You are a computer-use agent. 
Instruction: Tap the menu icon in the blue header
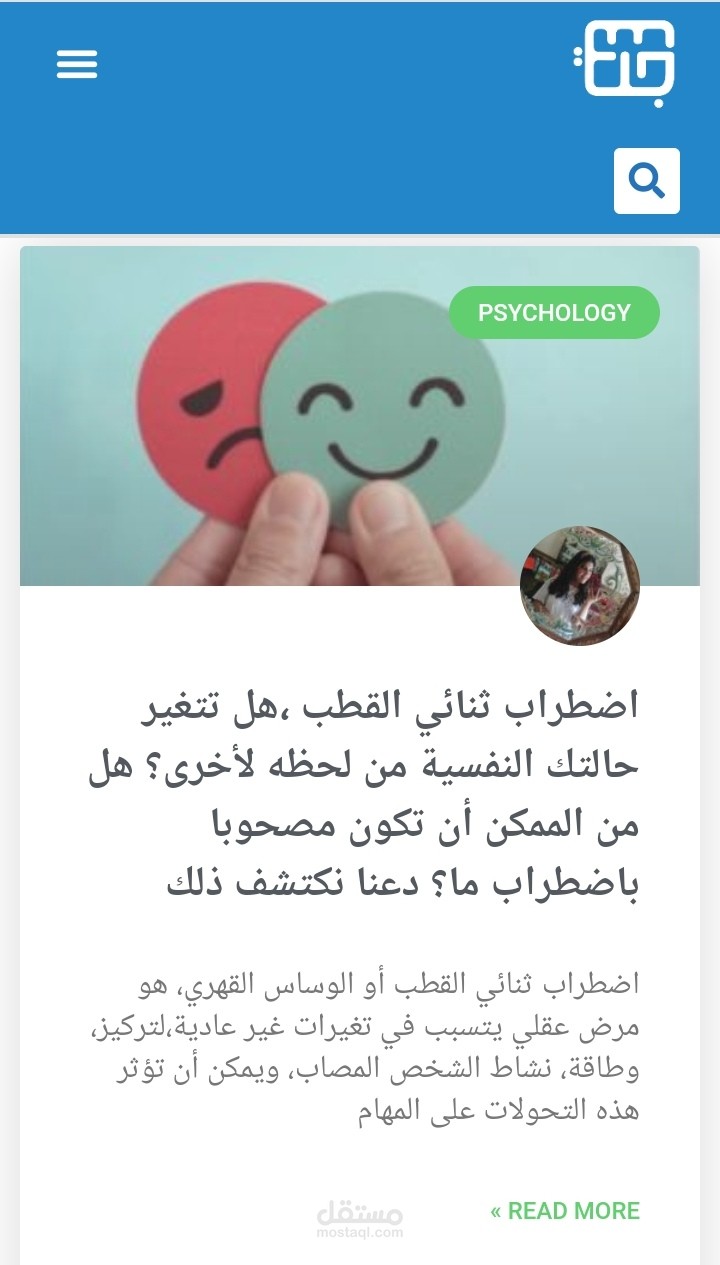pyautogui.click(x=77, y=65)
